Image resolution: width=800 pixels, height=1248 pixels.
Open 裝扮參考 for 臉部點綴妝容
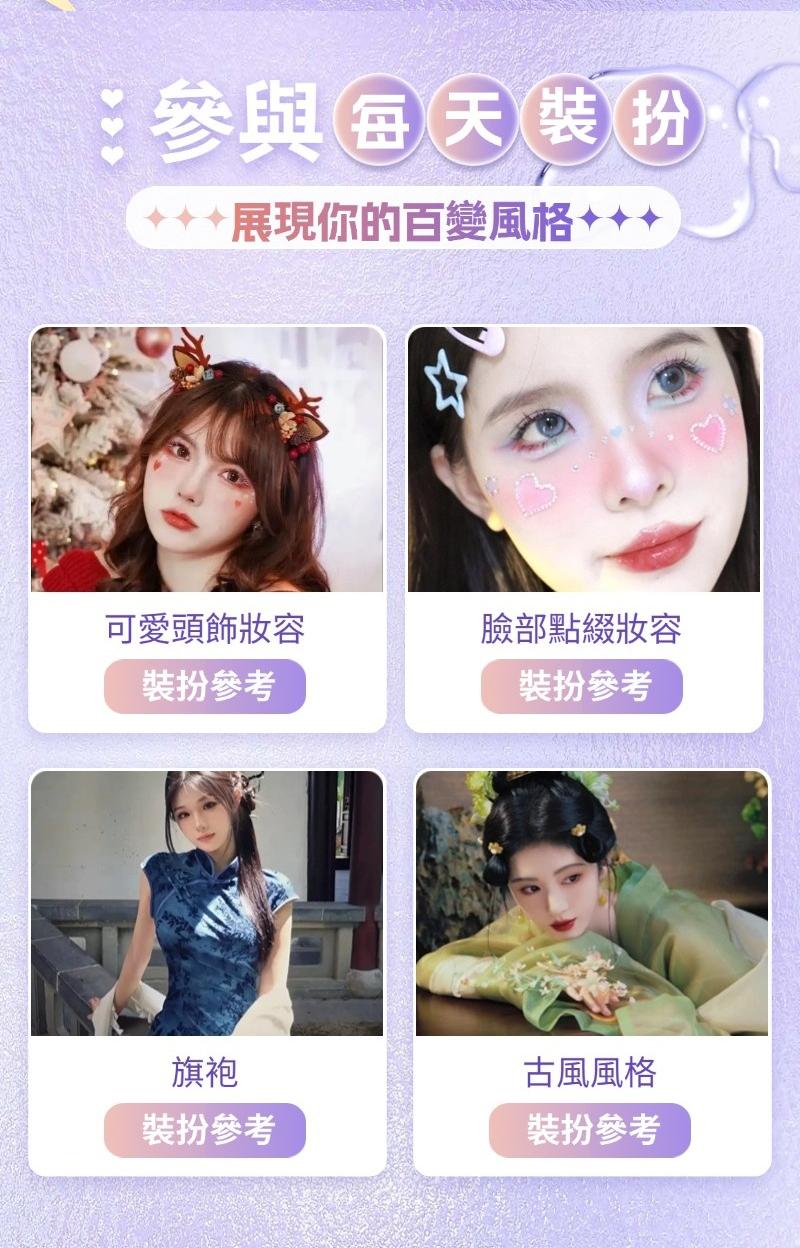582,686
